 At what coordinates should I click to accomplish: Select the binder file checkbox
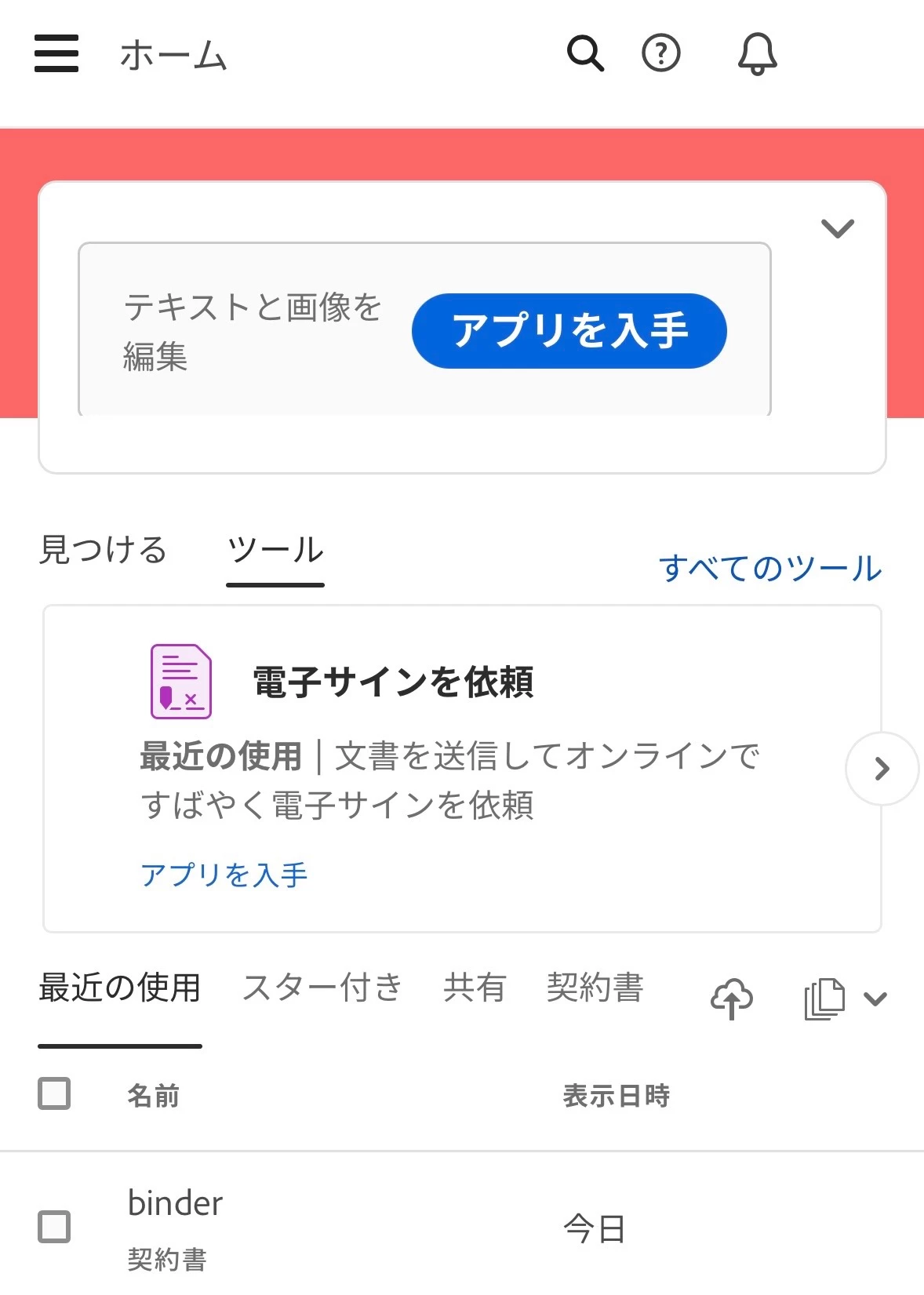(54, 1226)
